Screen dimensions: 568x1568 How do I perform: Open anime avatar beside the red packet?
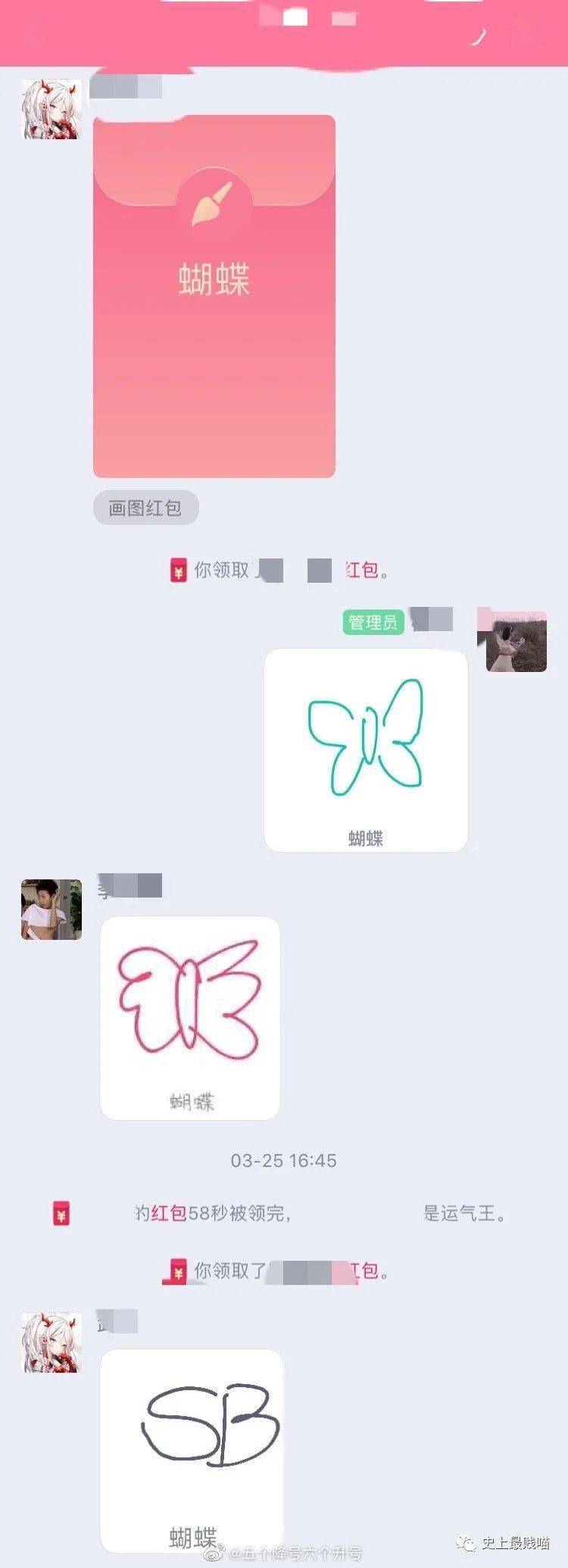pyautogui.click(x=51, y=110)
